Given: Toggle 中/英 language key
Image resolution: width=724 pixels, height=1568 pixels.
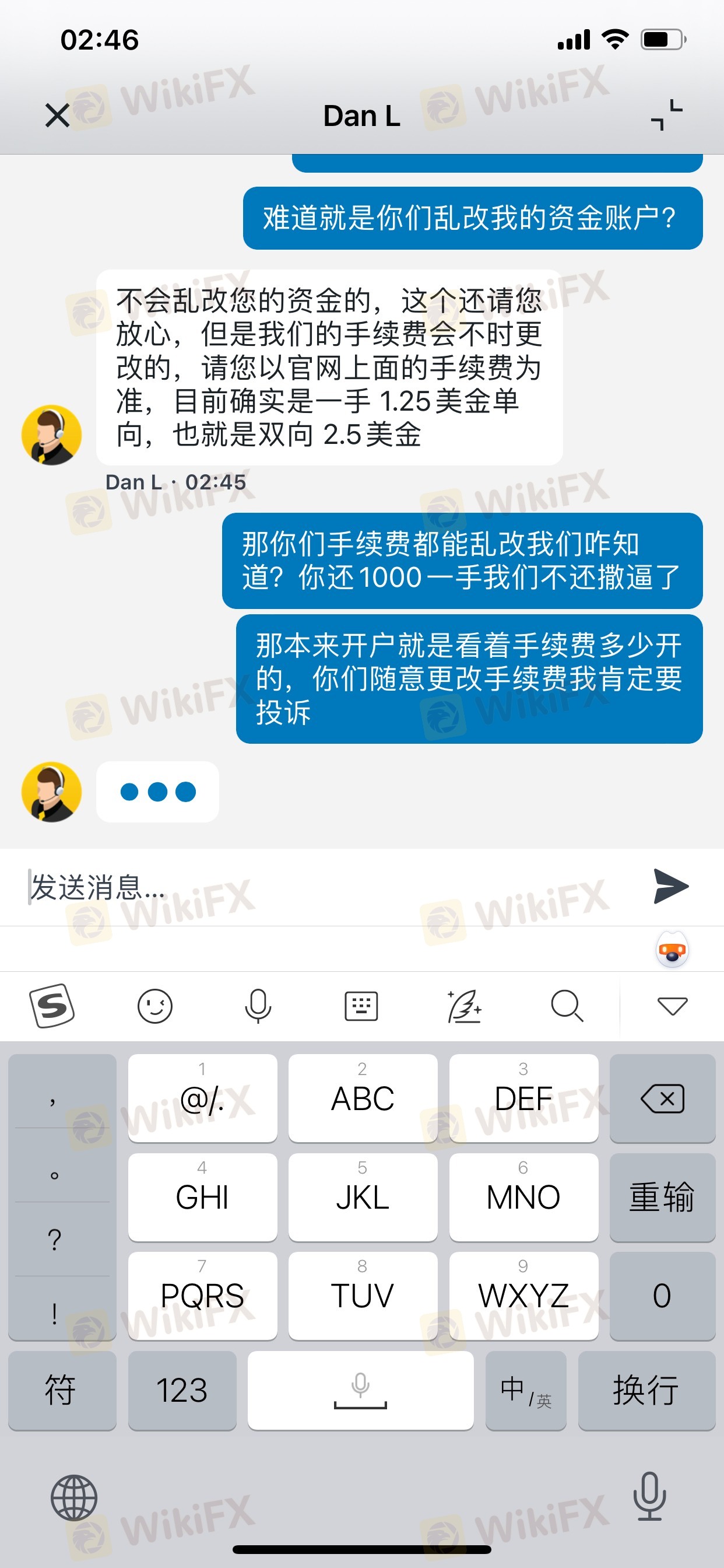Looking at the screenshot, I should point(526,1390).
